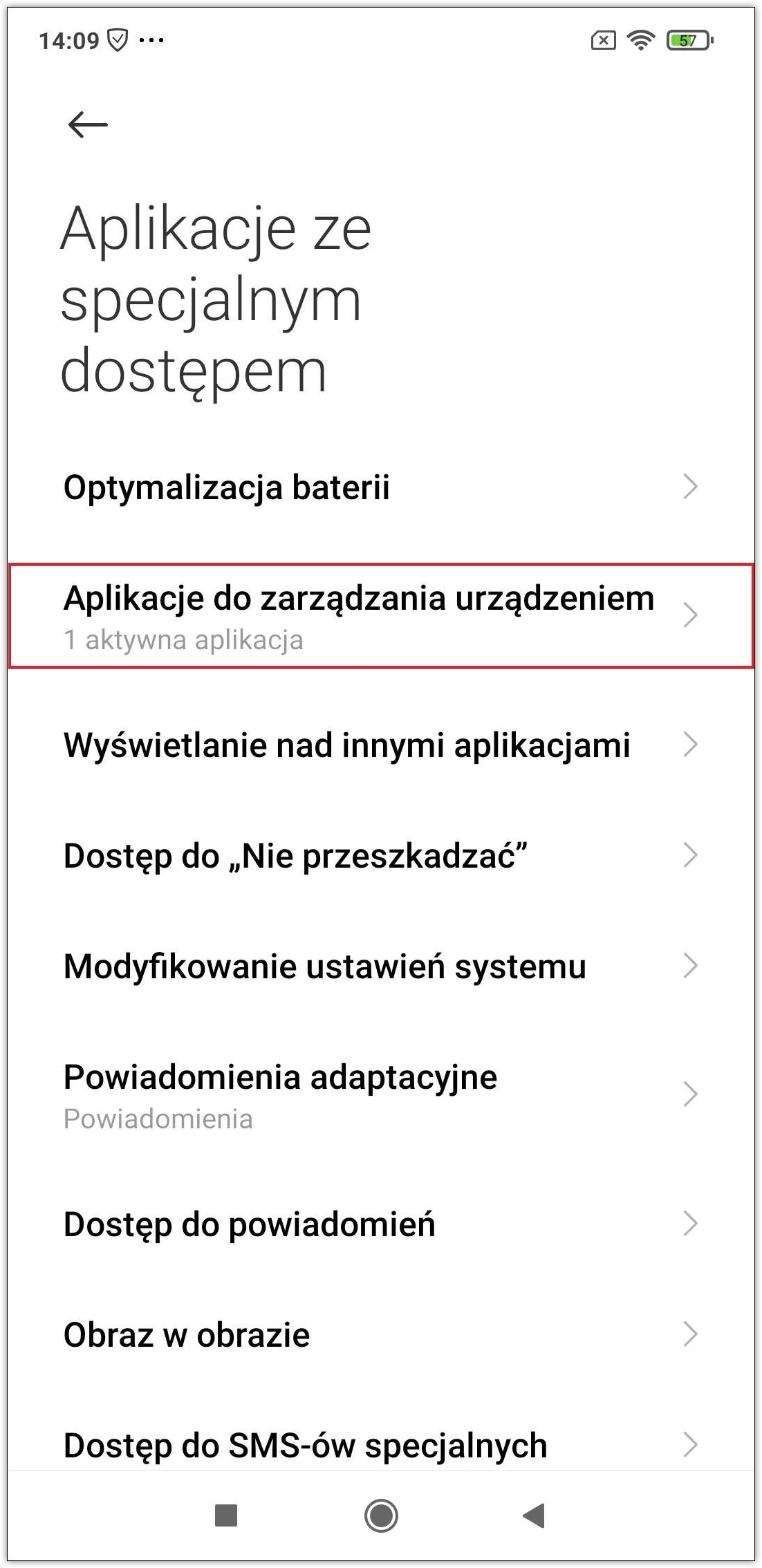The width and height of the screenshot is (762, 1568).
Task: Open Modyfikowanie ustawień systemu
Action: tap(380, 967)
